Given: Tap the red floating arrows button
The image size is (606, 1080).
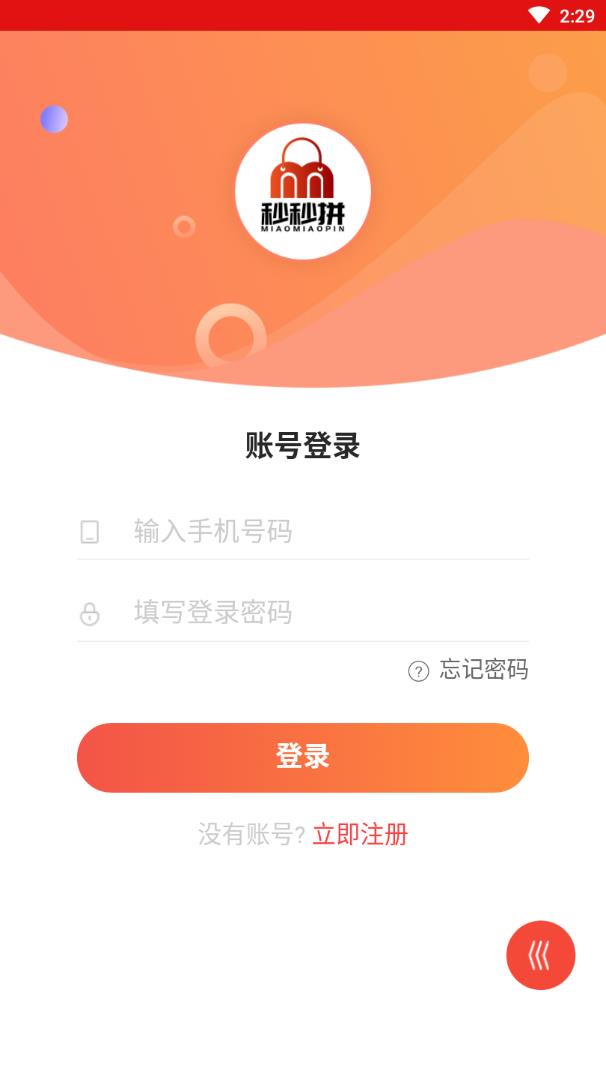Looking at the screenshot, I should tap(540, 955).
